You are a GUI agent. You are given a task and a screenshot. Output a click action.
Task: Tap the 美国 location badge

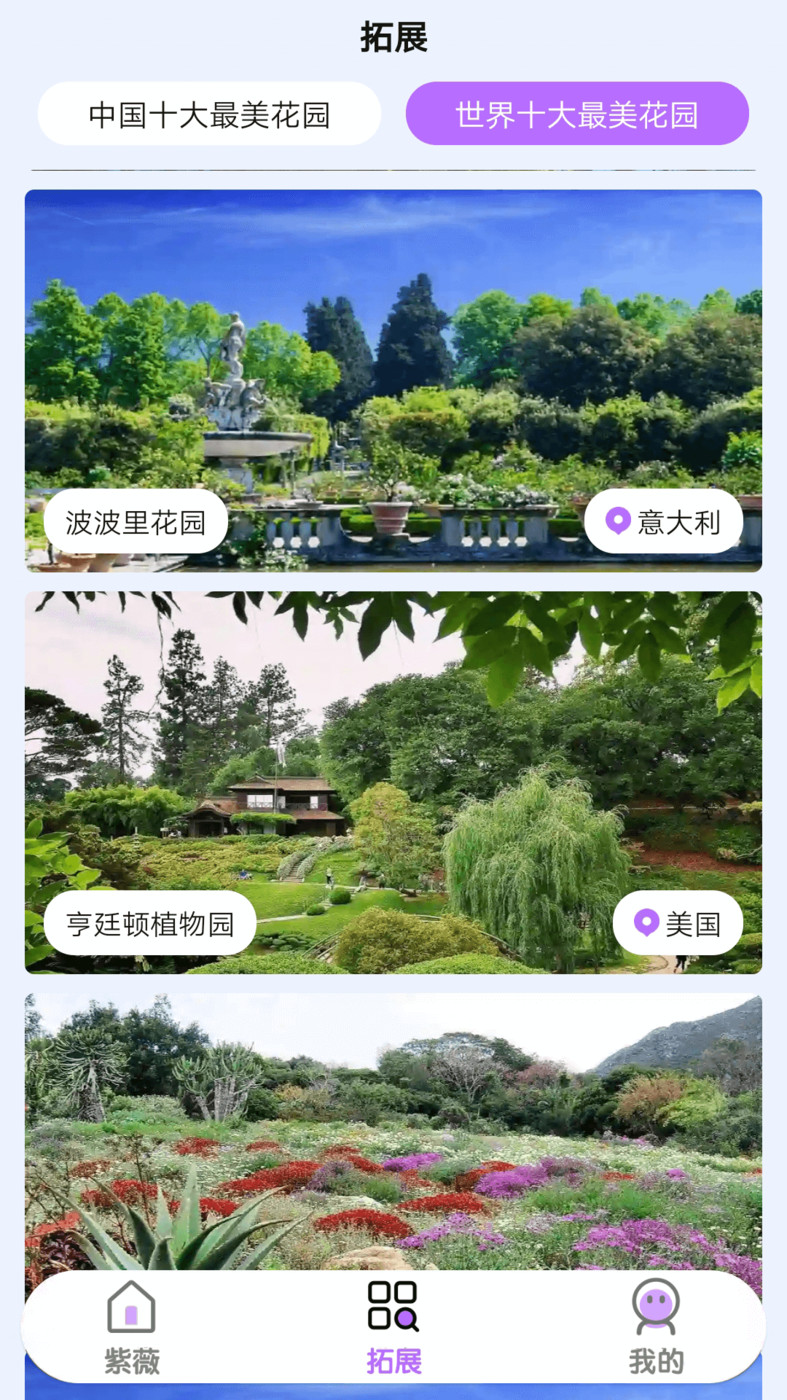tap(679, 923)
